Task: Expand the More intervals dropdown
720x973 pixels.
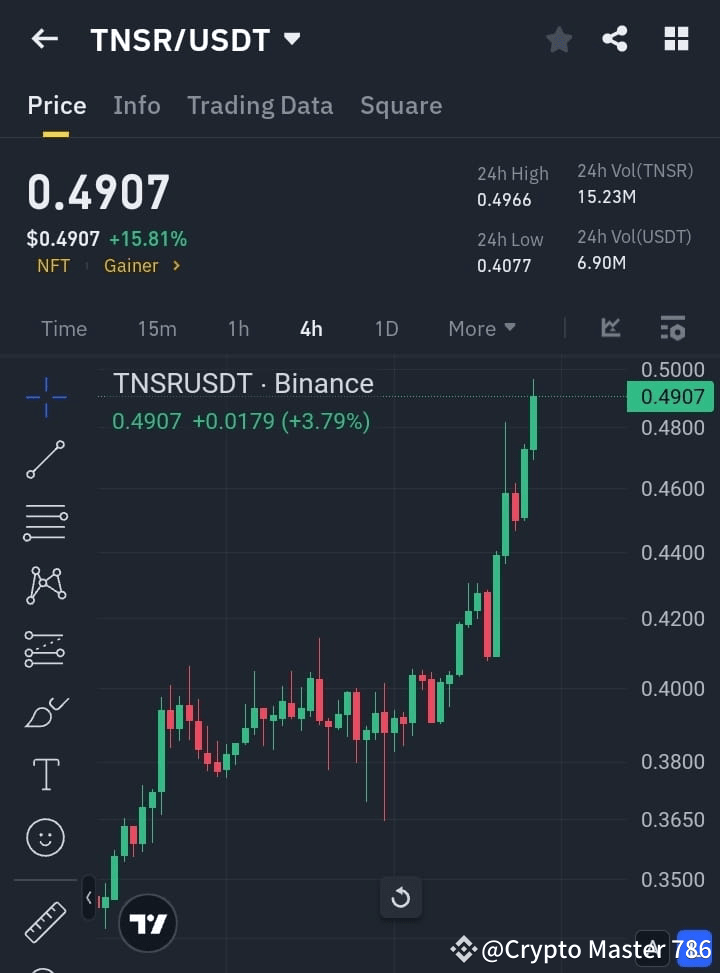Action: pos(481,328)
